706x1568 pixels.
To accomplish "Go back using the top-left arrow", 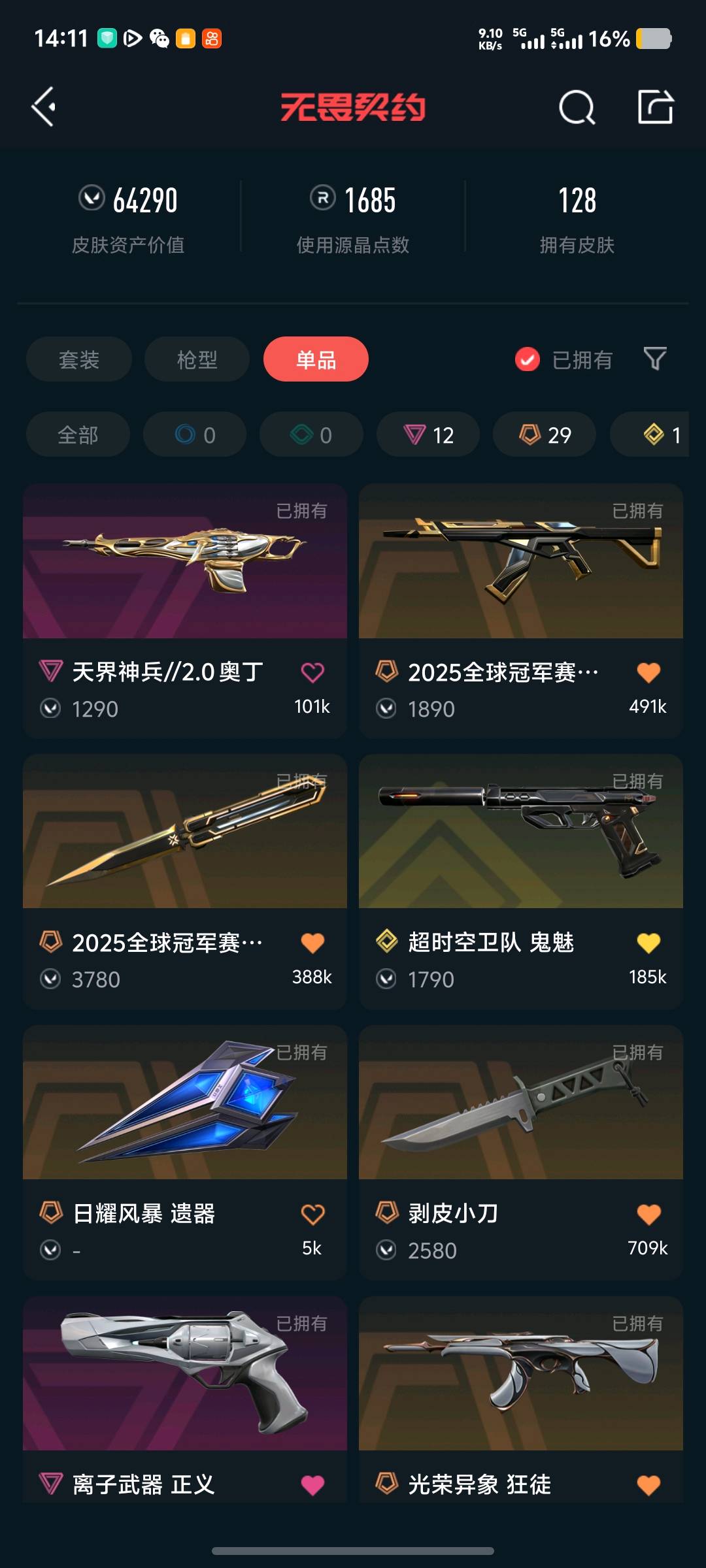I will (44, 107).
